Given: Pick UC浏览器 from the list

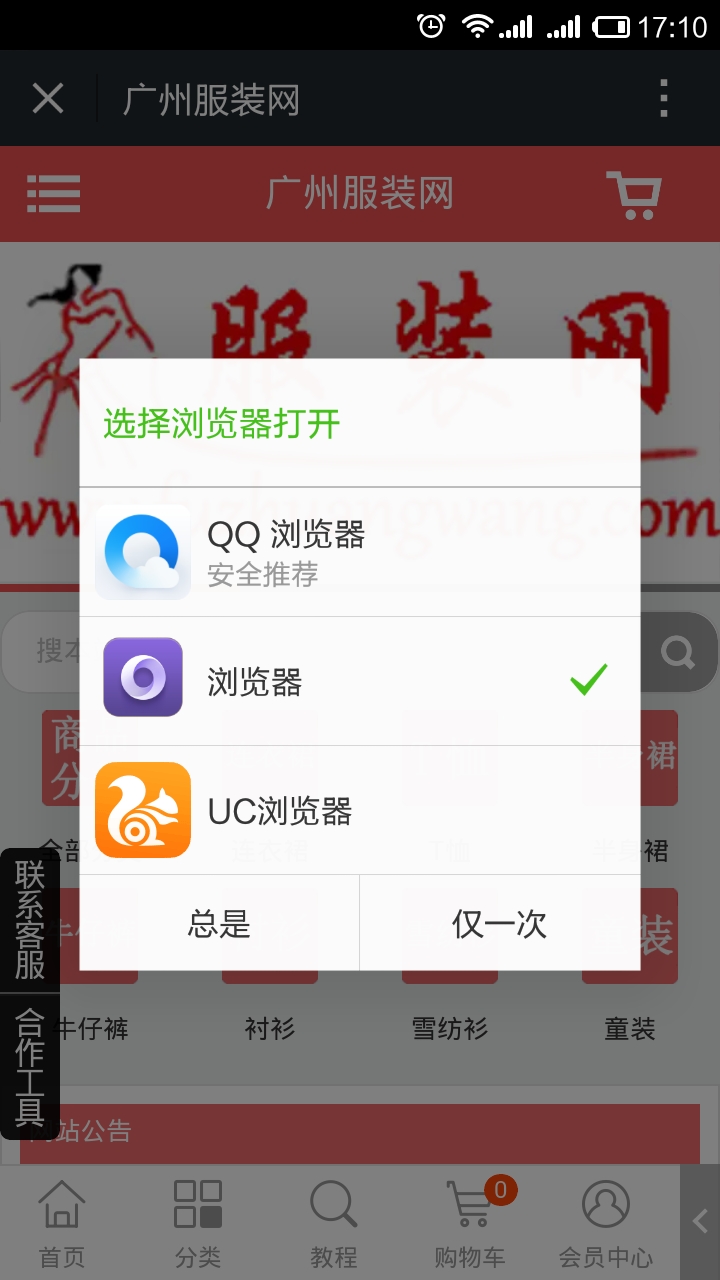Looking at the screenshot, I should tap(360, 810).
